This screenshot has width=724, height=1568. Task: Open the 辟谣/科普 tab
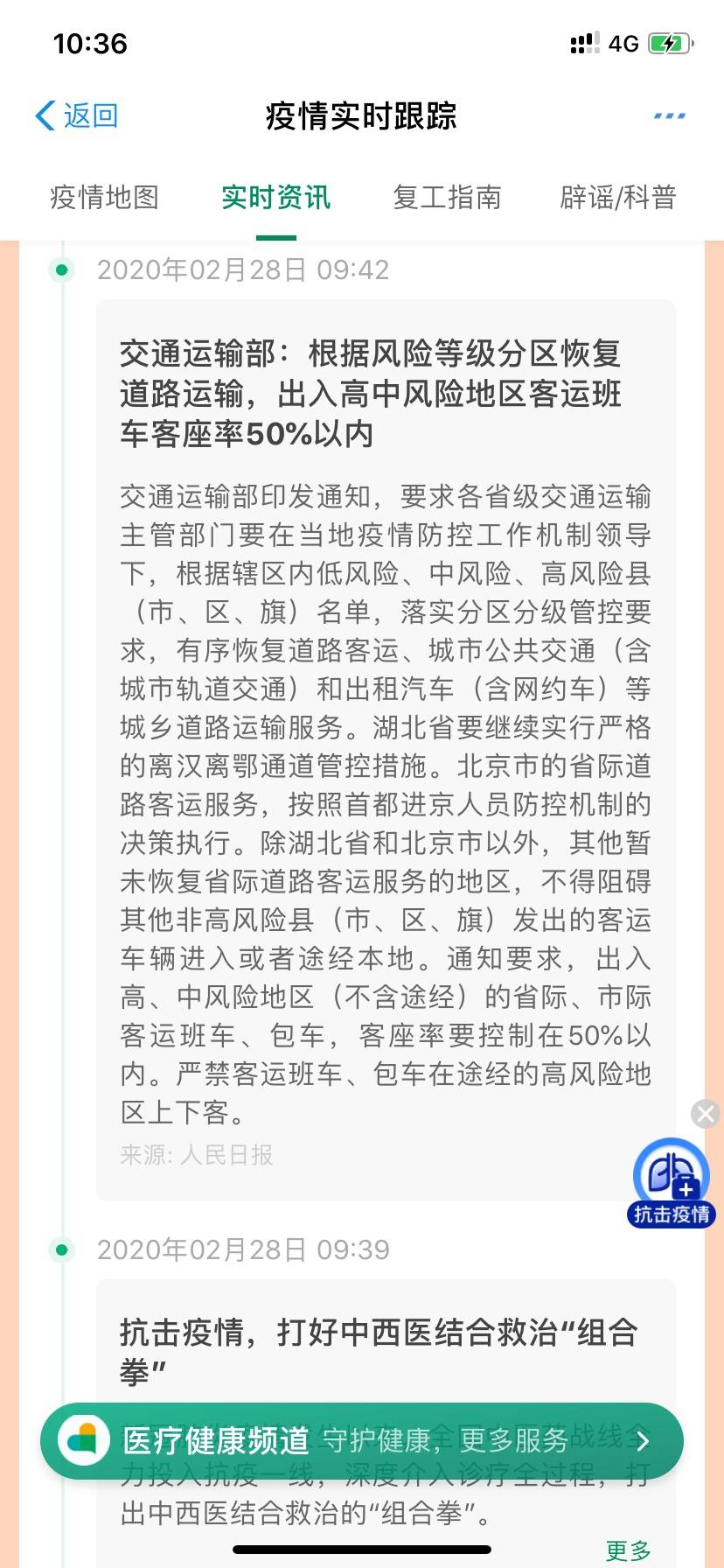(618, 198)
